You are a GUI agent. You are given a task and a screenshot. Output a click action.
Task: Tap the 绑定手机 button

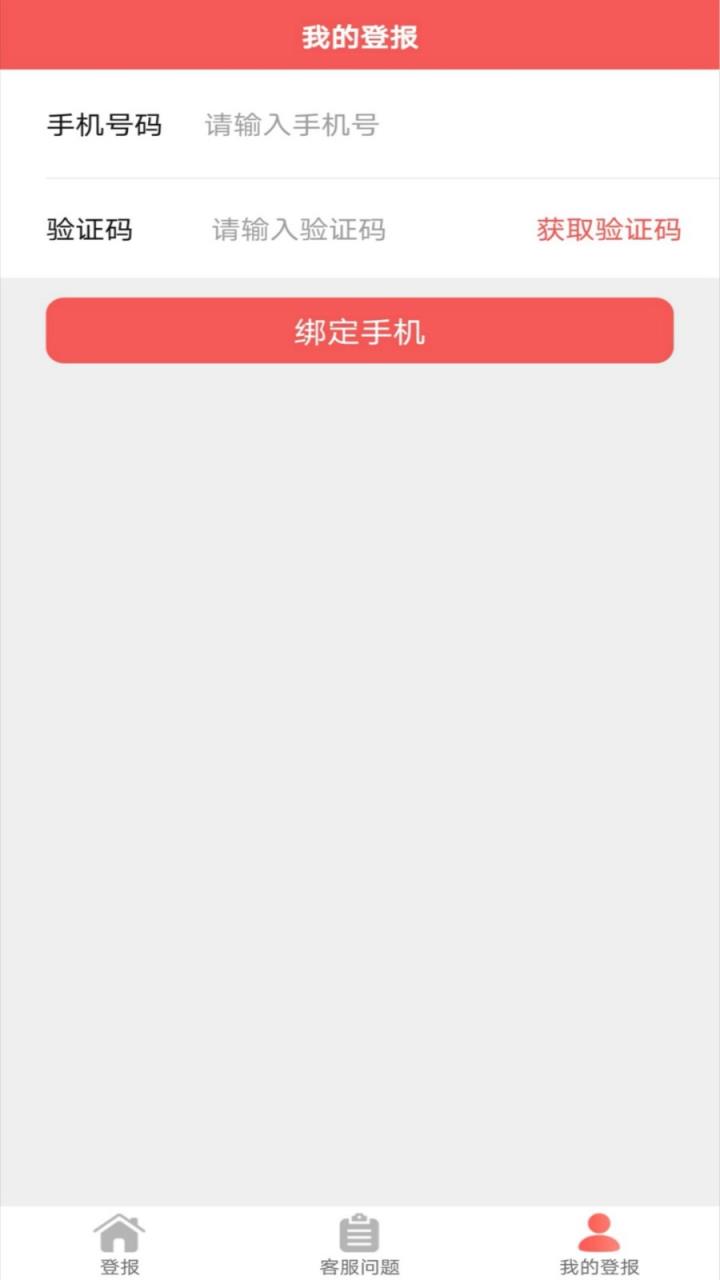(360, 330)
